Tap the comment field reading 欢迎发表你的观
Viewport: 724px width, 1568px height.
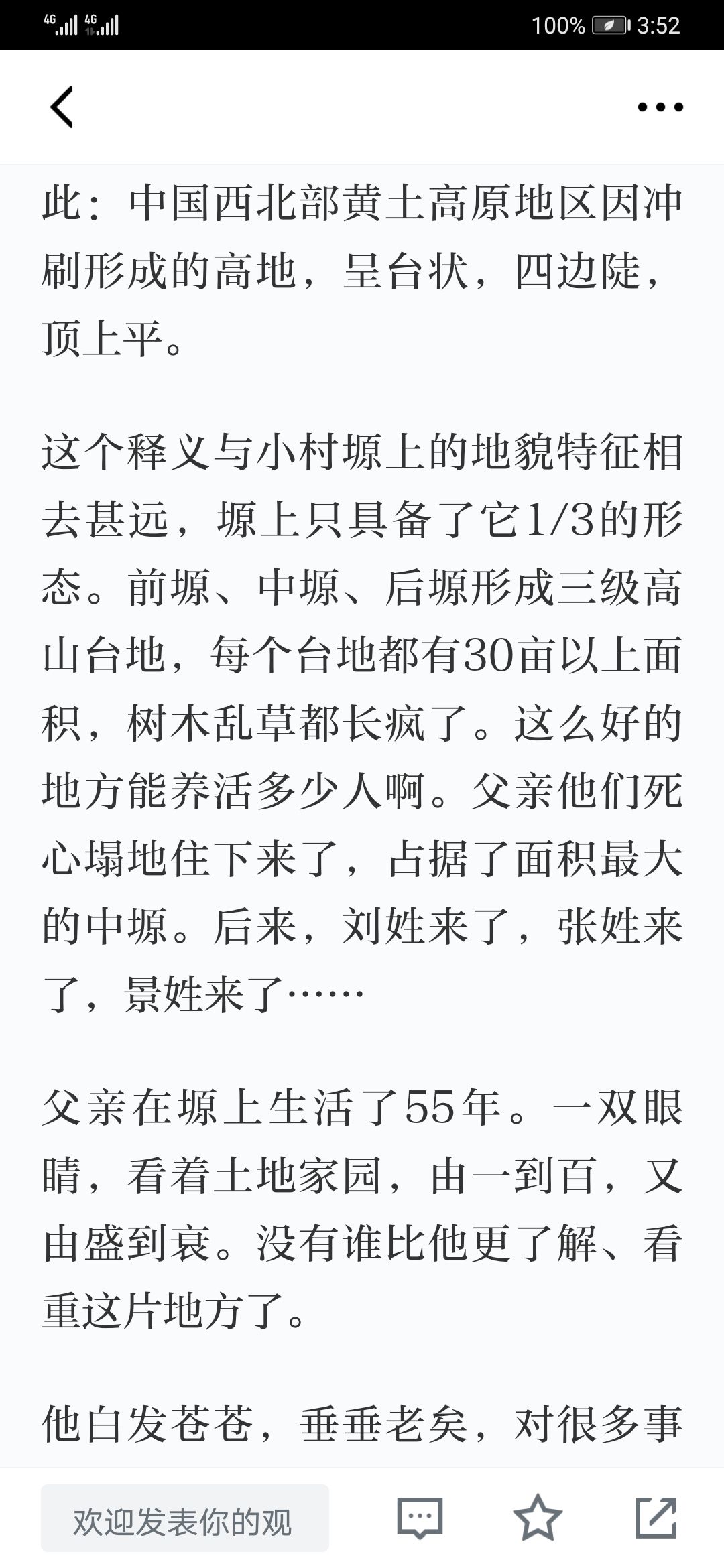click(x=185, y=1518)
